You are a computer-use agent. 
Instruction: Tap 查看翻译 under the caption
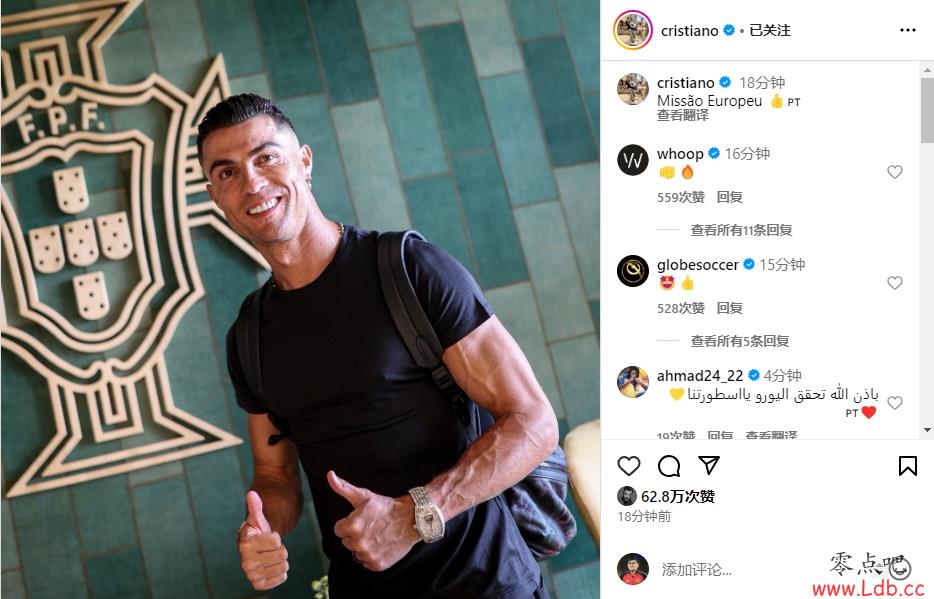pos(683,115)
